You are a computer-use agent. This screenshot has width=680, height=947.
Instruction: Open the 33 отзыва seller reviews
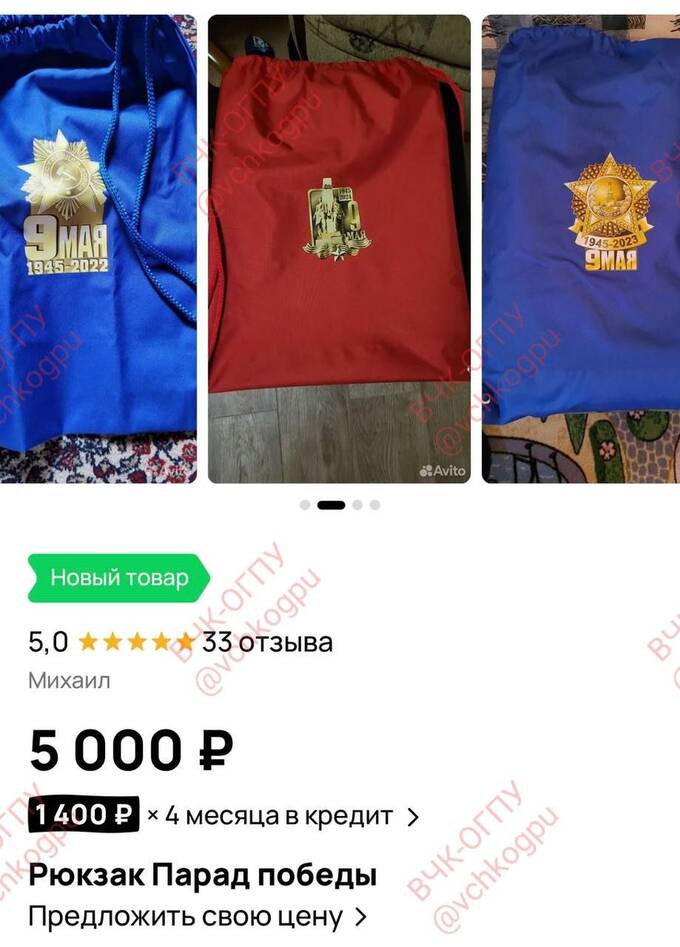pos(267,642)
